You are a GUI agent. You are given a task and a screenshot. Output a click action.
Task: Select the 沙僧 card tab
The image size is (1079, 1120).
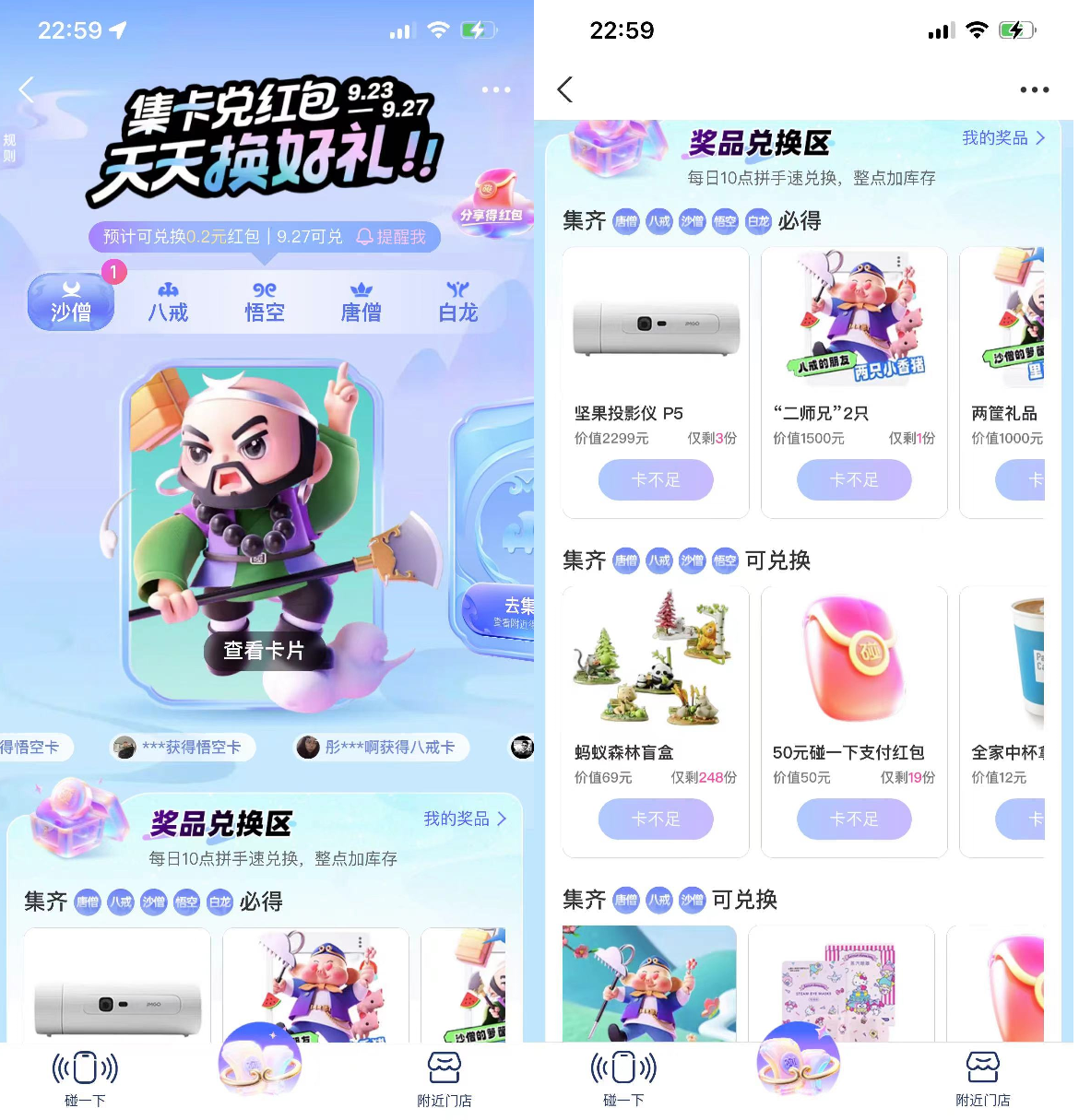pos(71,302)
